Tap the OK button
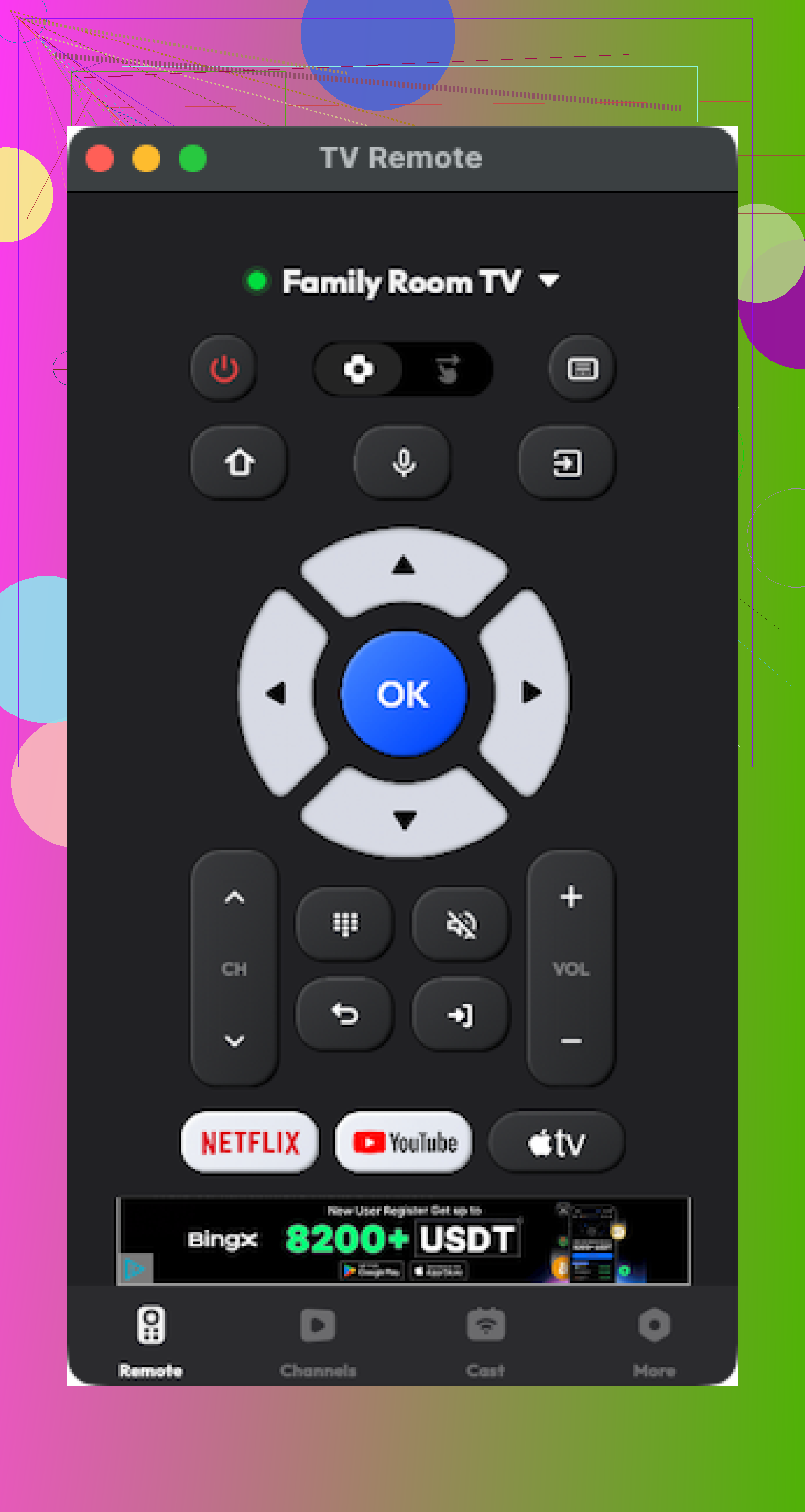805x1512 pixels. point(404,694)
